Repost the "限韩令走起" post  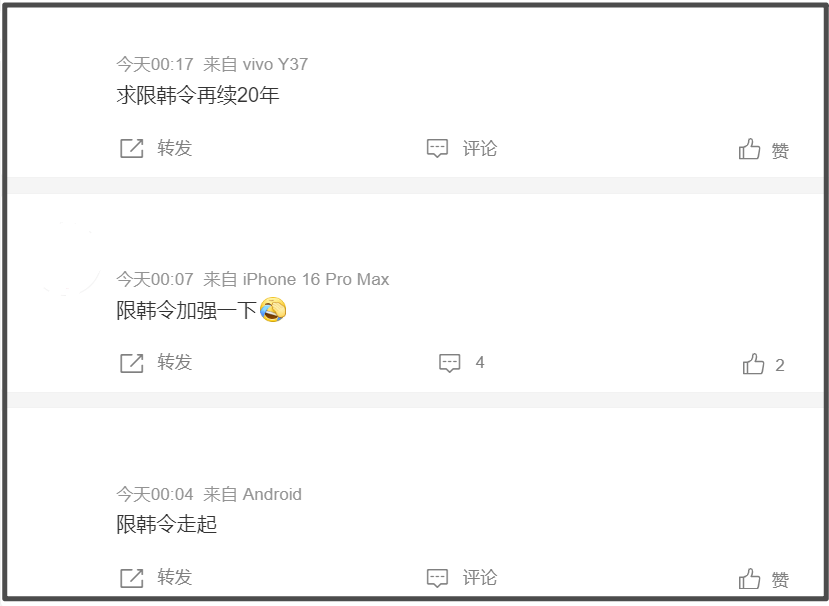pos(155,577)
